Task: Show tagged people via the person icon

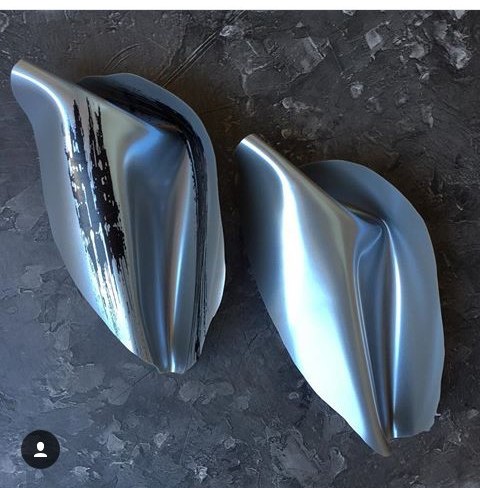Action: click(x=40, y=449)
